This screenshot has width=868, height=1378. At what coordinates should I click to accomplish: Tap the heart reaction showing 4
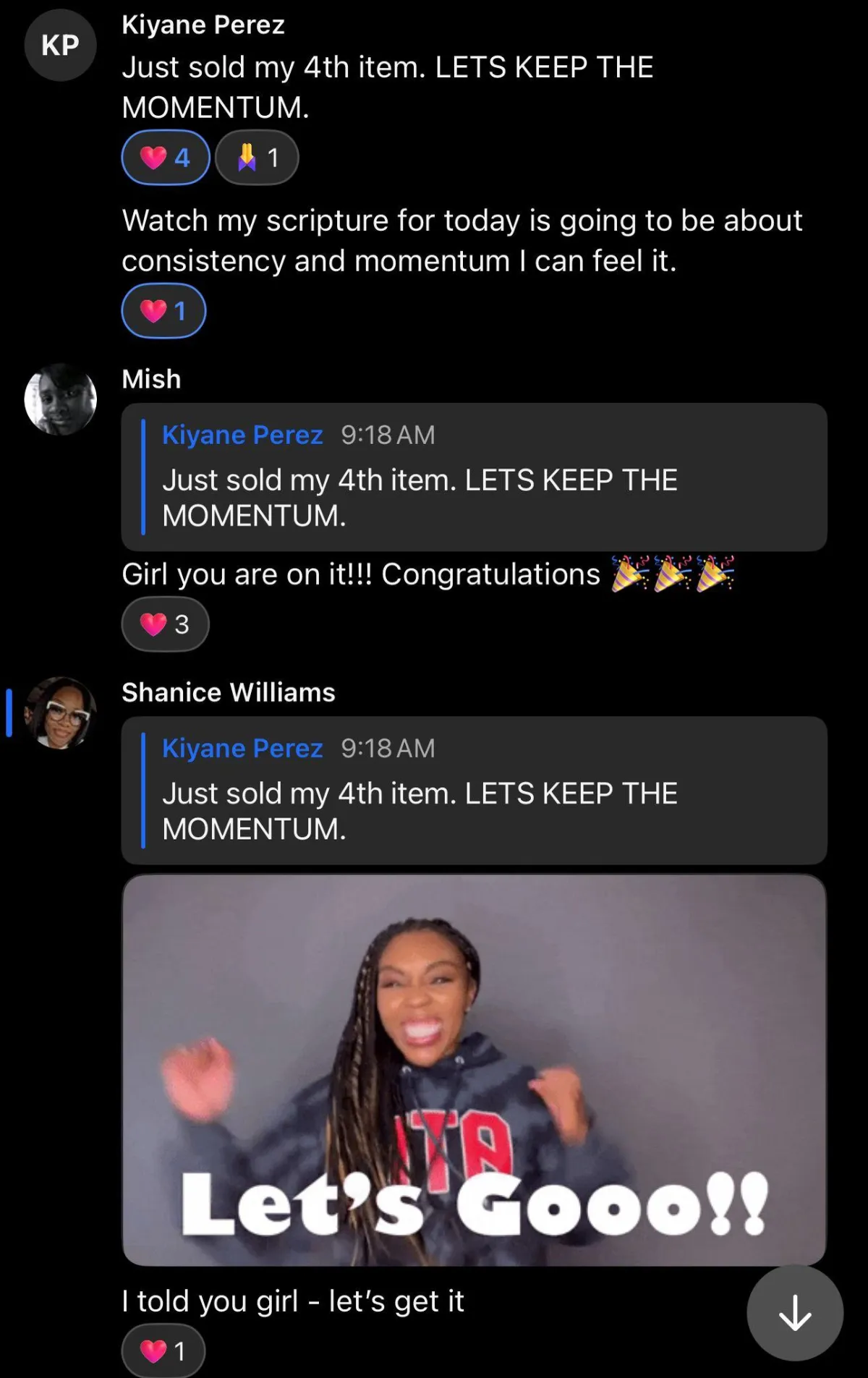click(x=166, y=158)
